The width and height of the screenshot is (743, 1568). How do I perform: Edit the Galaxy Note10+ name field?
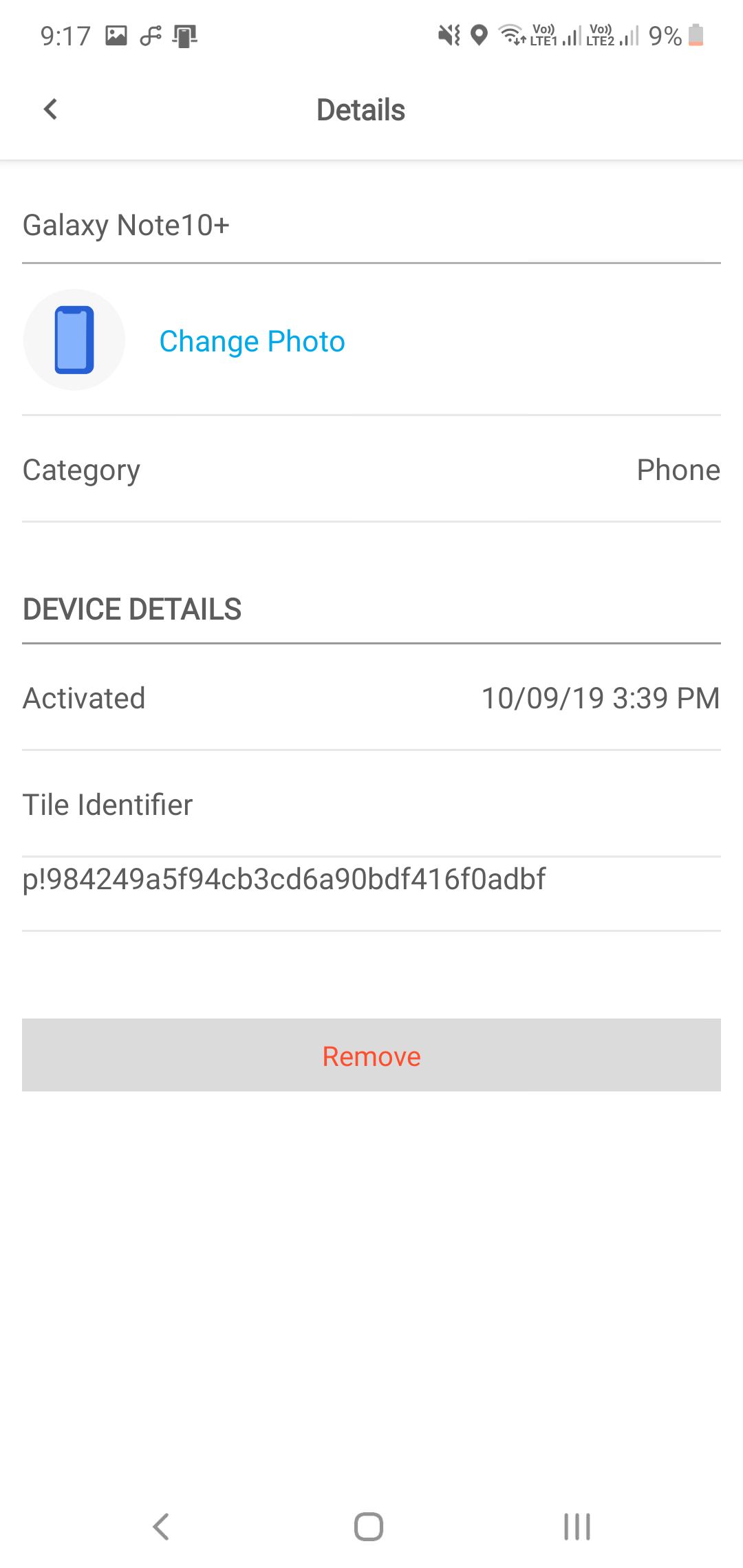click(x=371, y=226)
